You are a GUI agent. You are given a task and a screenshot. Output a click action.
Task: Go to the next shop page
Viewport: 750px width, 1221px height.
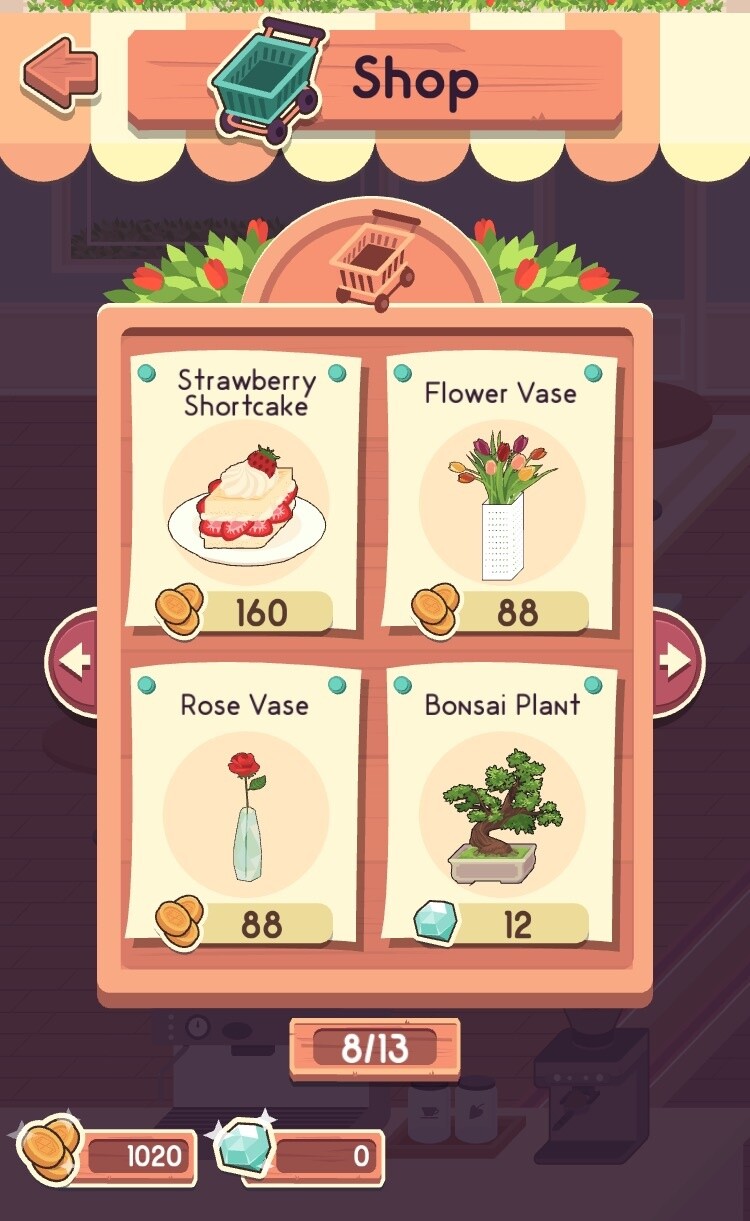tap(676, 660)
